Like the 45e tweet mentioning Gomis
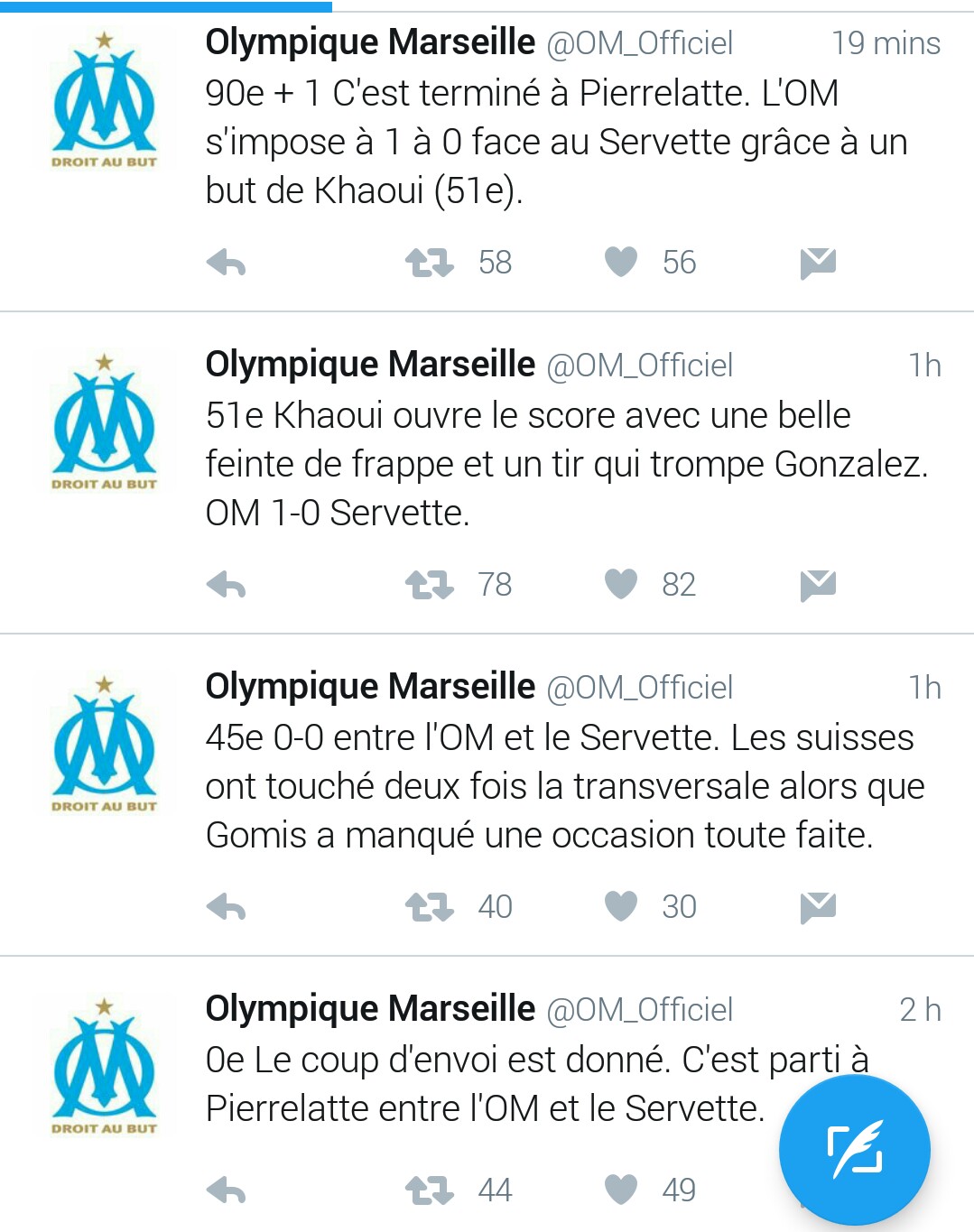Screen dimensions: 974x1232 coord(621,907)
